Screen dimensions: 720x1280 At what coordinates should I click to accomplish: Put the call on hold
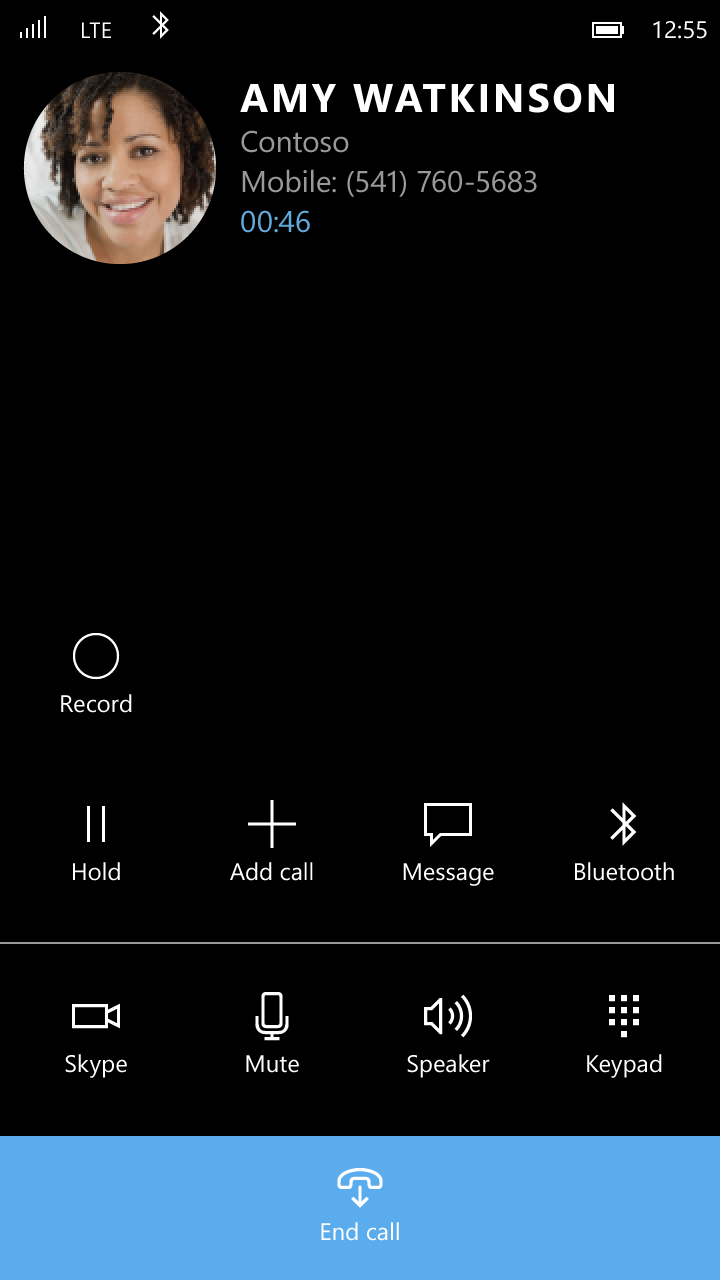(x=96, y=843)
